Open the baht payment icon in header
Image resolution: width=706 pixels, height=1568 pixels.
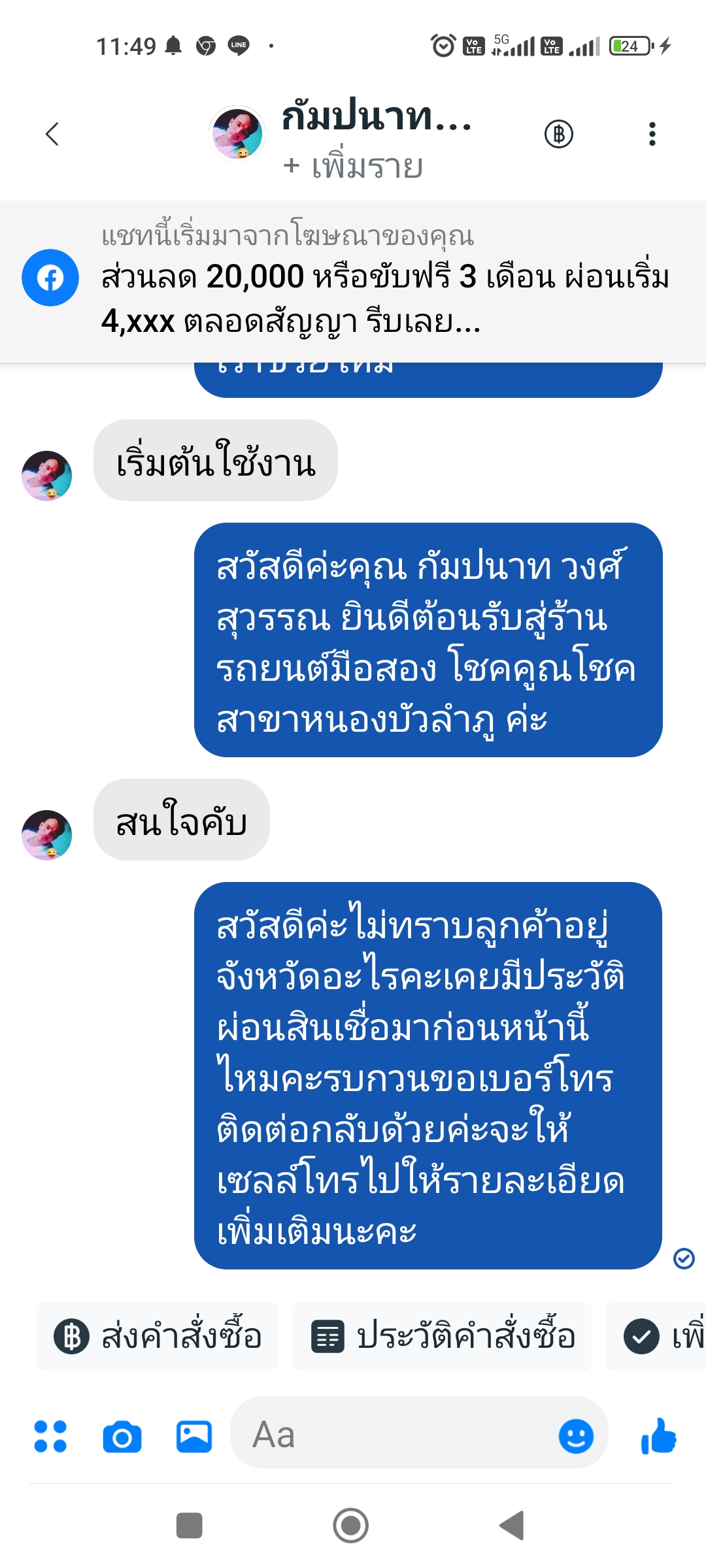tap(559, 134)
